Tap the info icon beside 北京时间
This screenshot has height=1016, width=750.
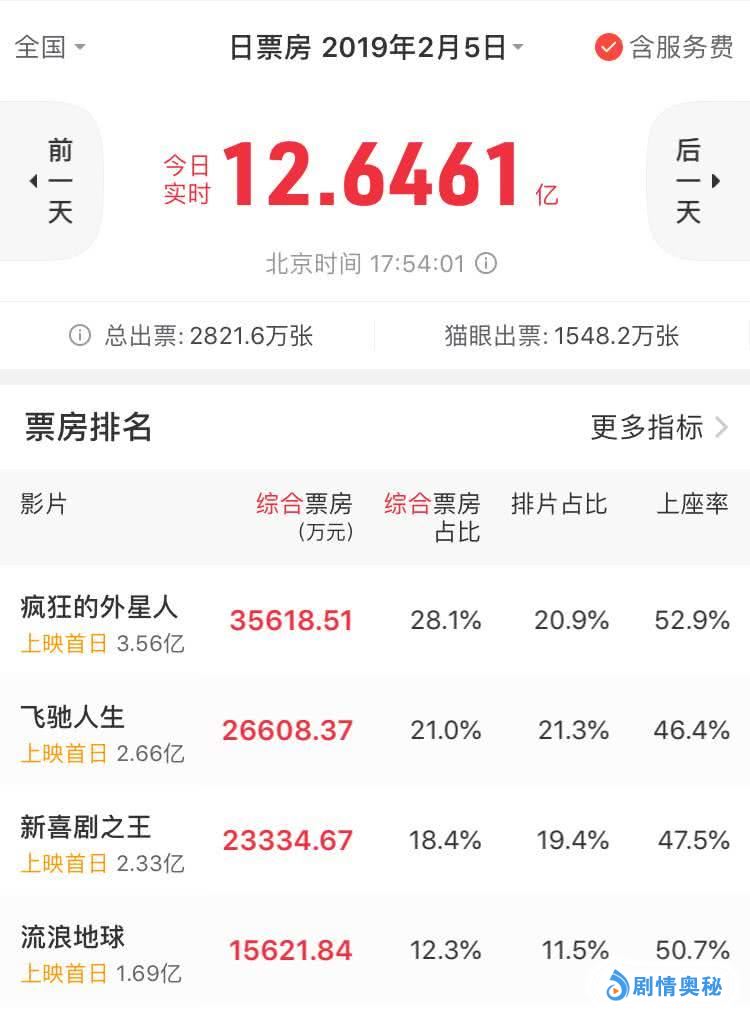pos(486,264)
